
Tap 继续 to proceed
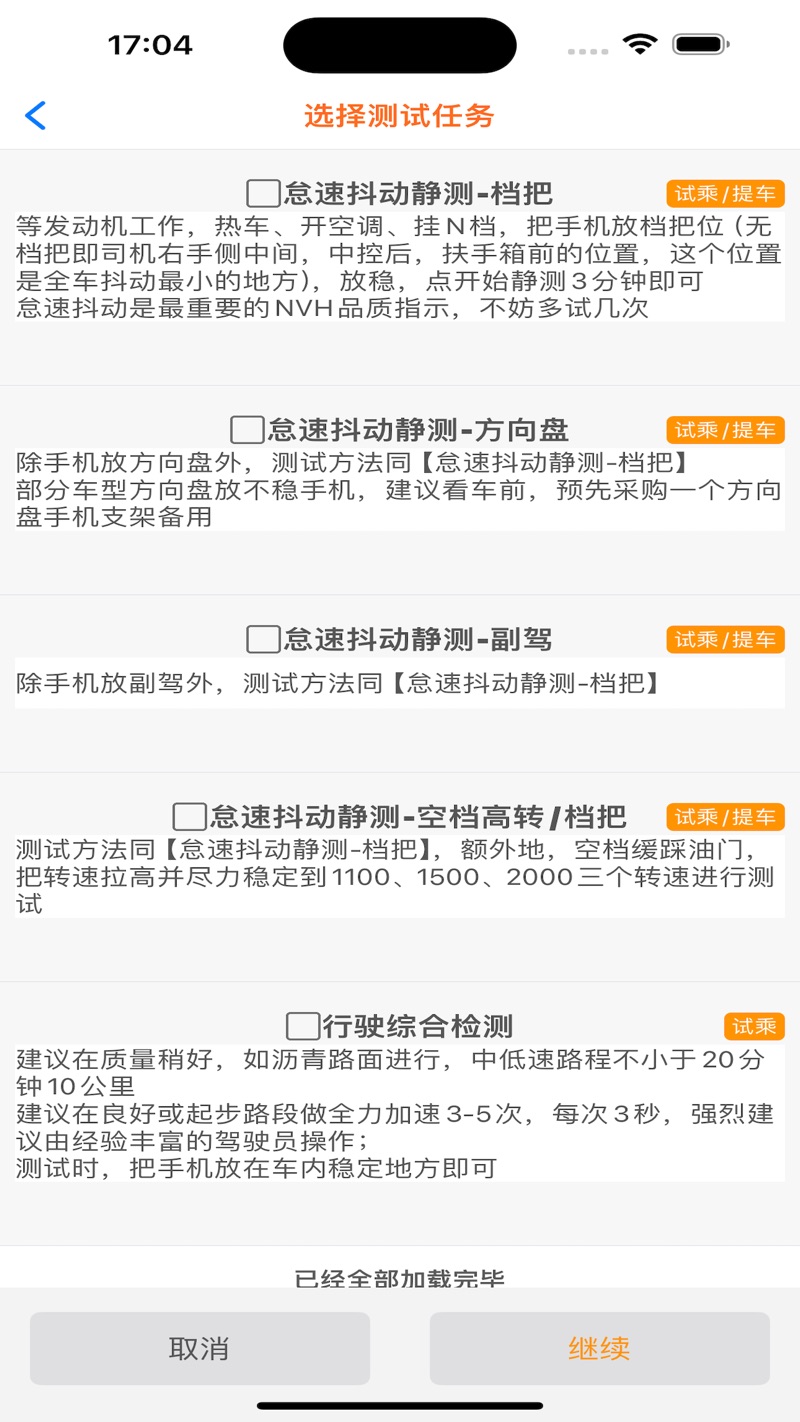(x=599, y=1348)
